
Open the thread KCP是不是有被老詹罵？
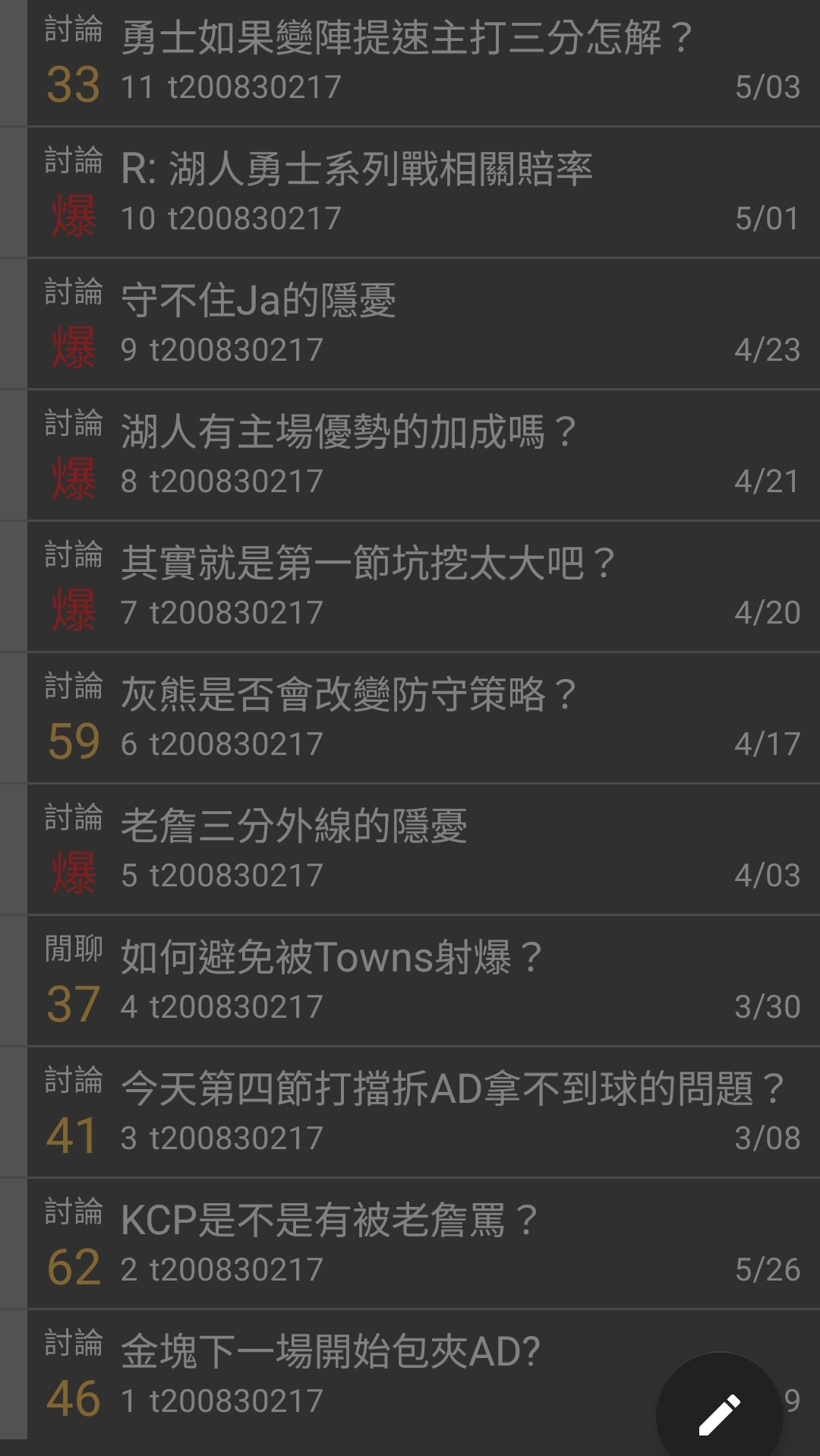point(424,1243)
